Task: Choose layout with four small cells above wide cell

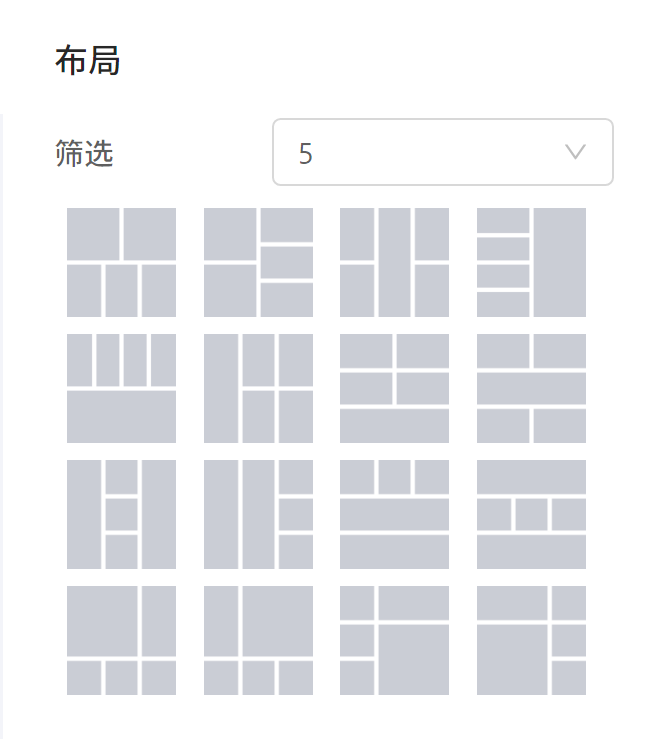Action: tap(121, 388)
